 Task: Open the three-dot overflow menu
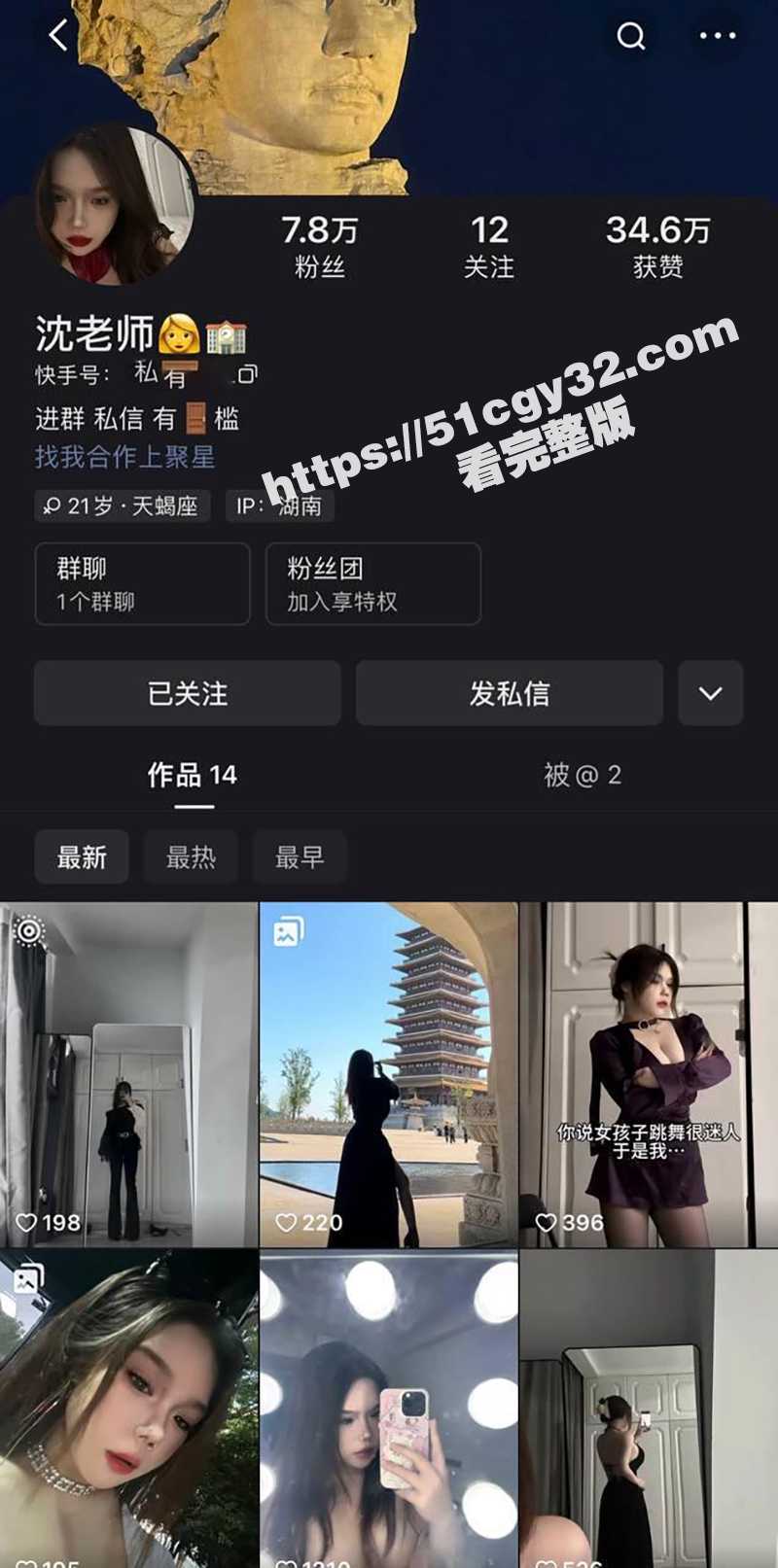click(x=718, y=36)
